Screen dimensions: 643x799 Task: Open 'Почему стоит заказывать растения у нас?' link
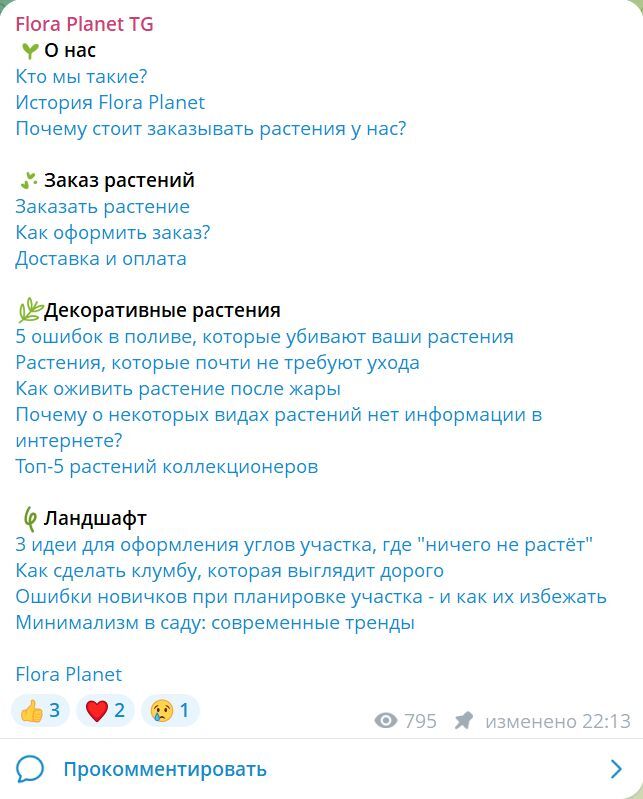tap(210, 128)
